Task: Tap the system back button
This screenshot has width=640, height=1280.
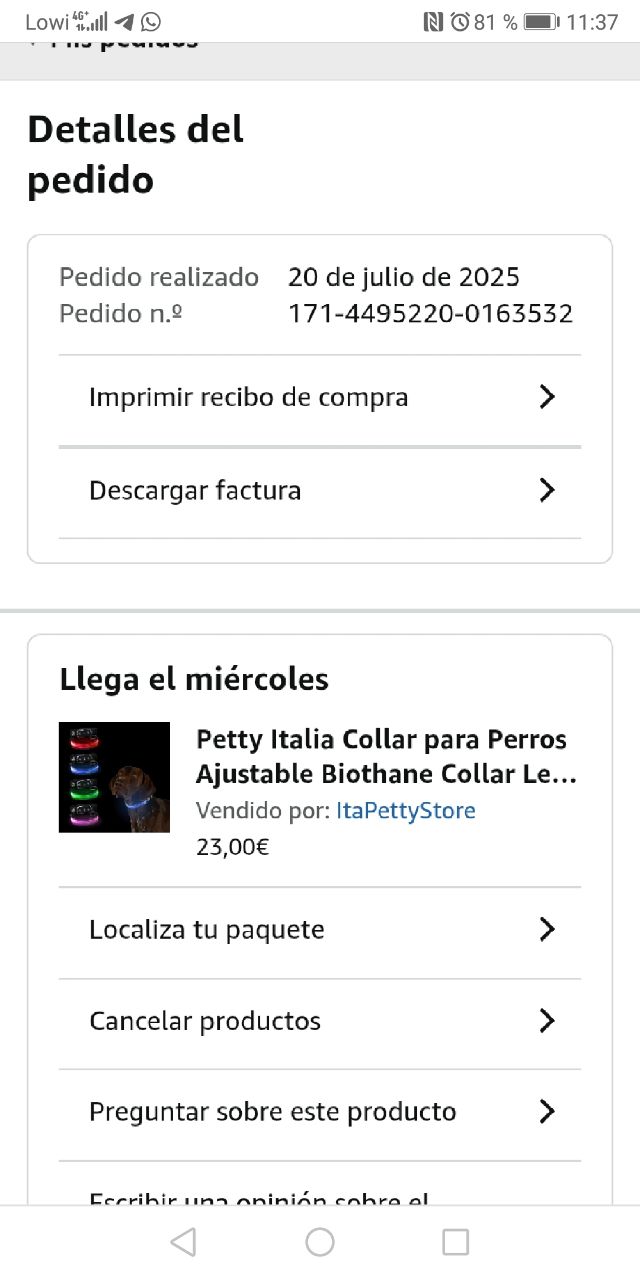Action: click(183, 1242)
